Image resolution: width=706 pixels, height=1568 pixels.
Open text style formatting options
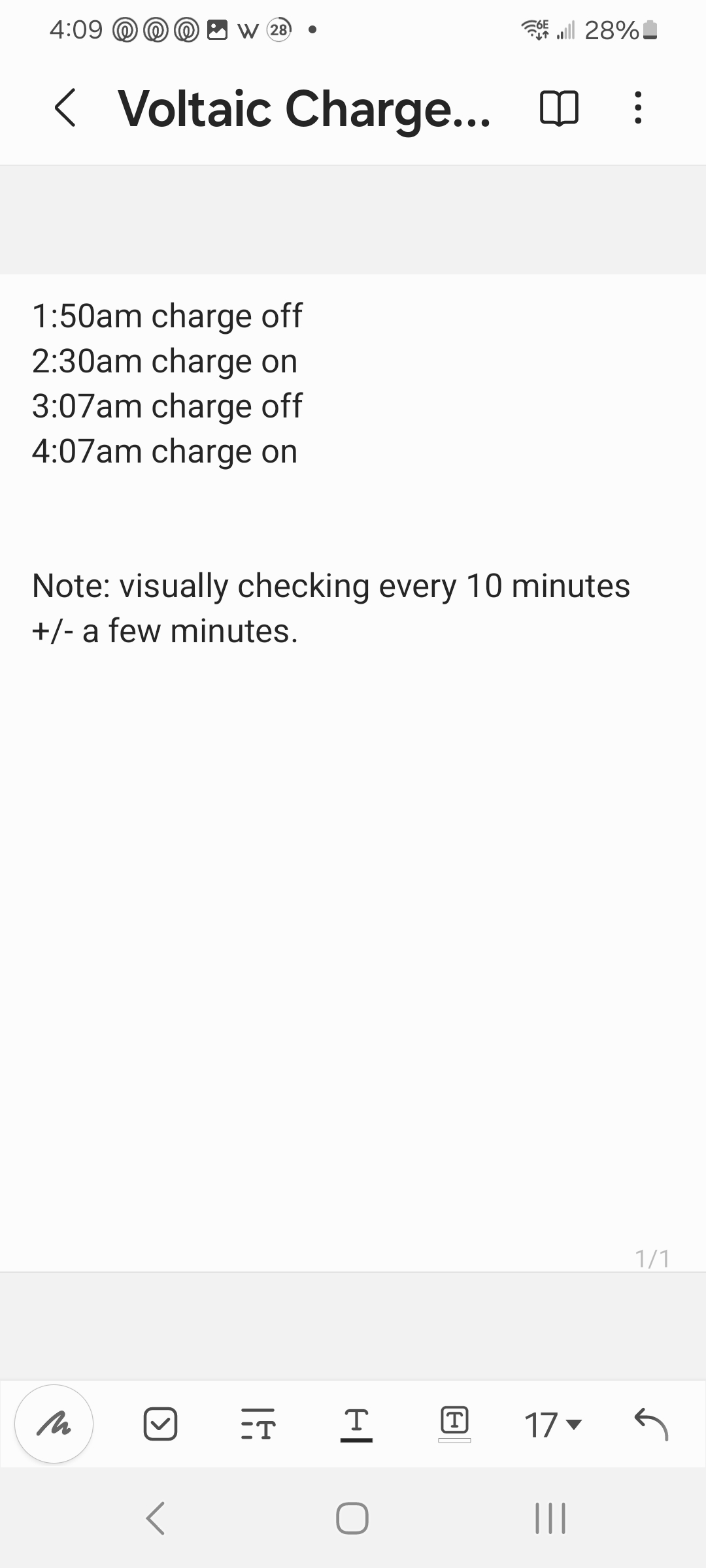coord(258,1424)
